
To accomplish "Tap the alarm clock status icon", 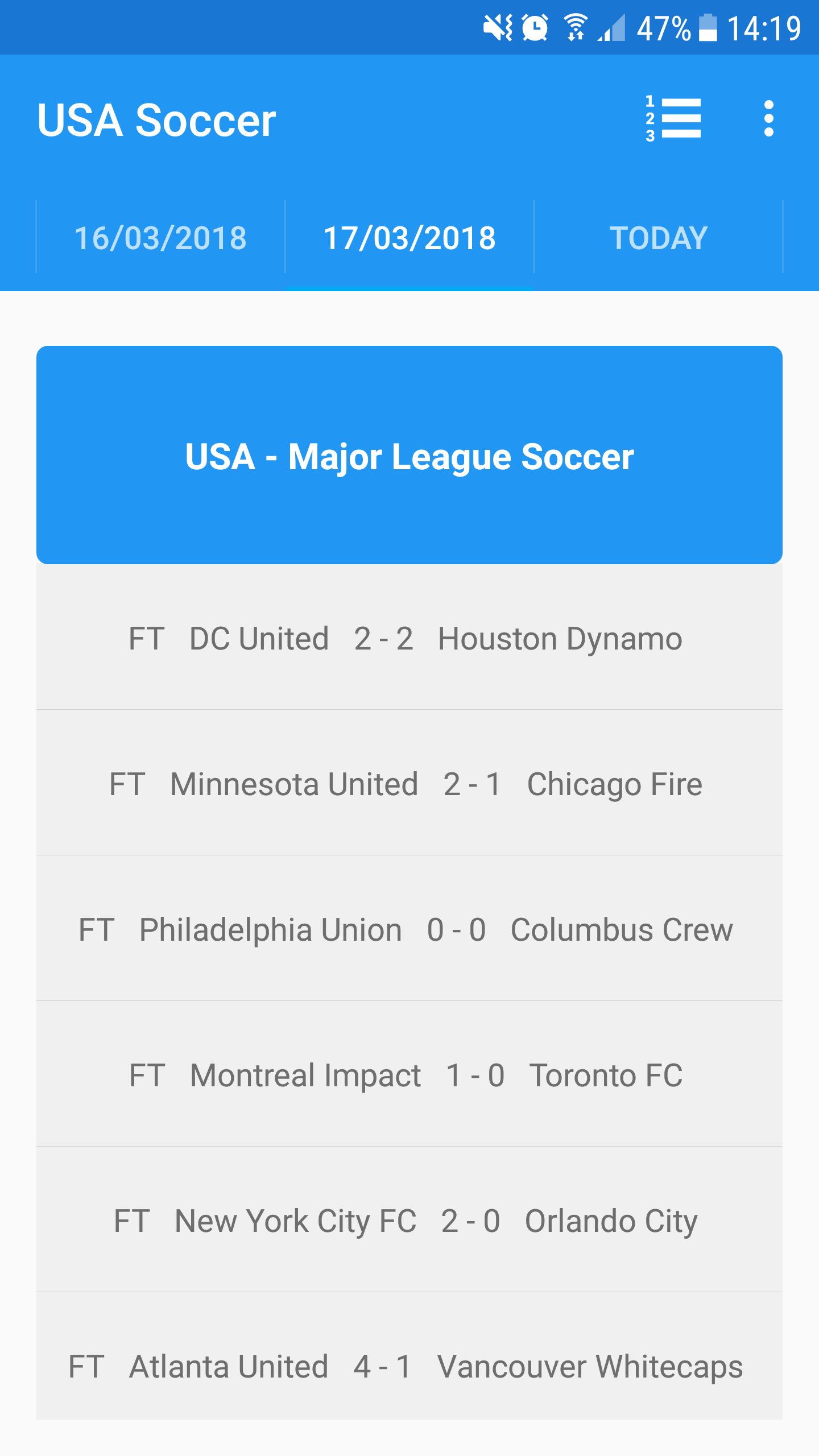I will [x=533, y=26].
